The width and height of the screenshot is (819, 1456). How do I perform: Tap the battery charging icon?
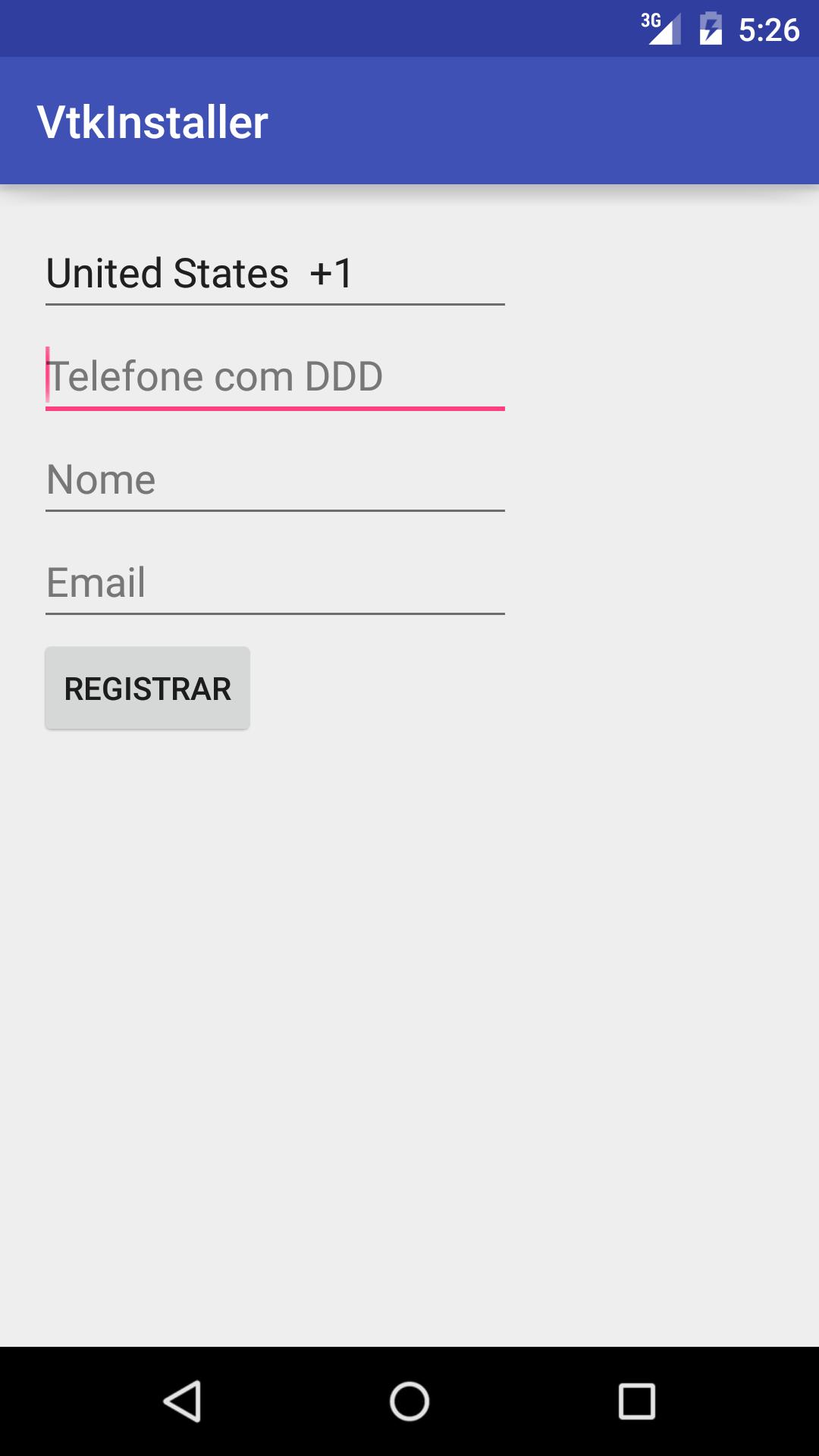click(711, 29)
